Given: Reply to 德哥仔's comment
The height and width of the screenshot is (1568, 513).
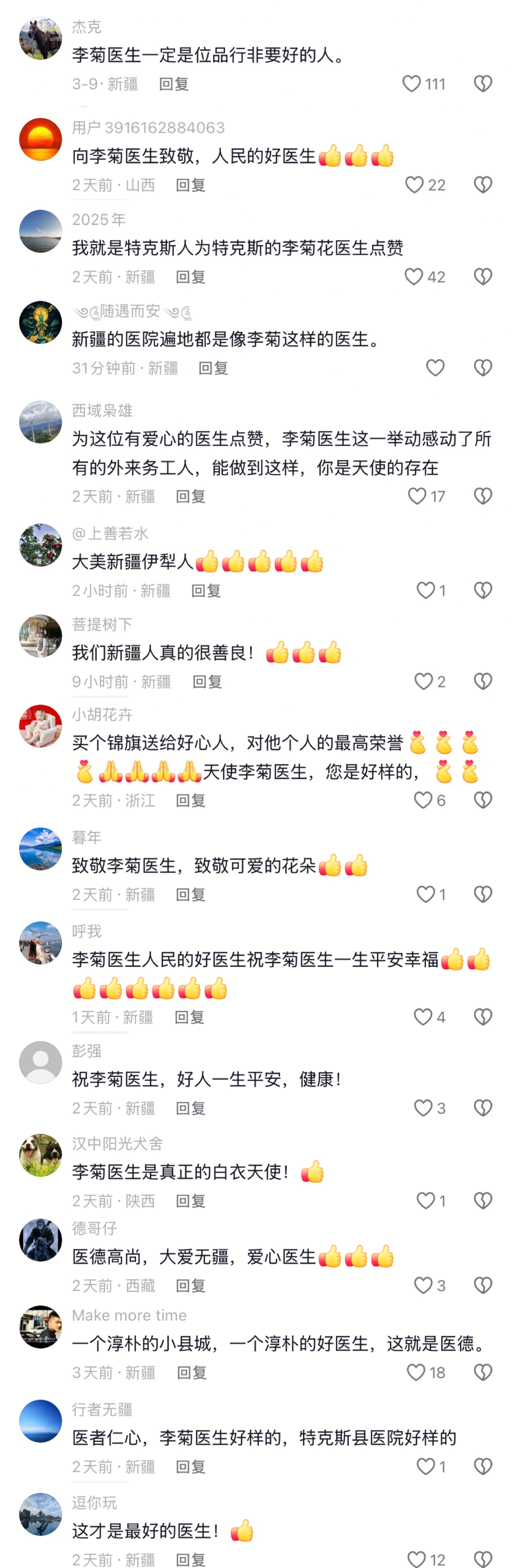Looking at the screenshot, I should 190,1286.
